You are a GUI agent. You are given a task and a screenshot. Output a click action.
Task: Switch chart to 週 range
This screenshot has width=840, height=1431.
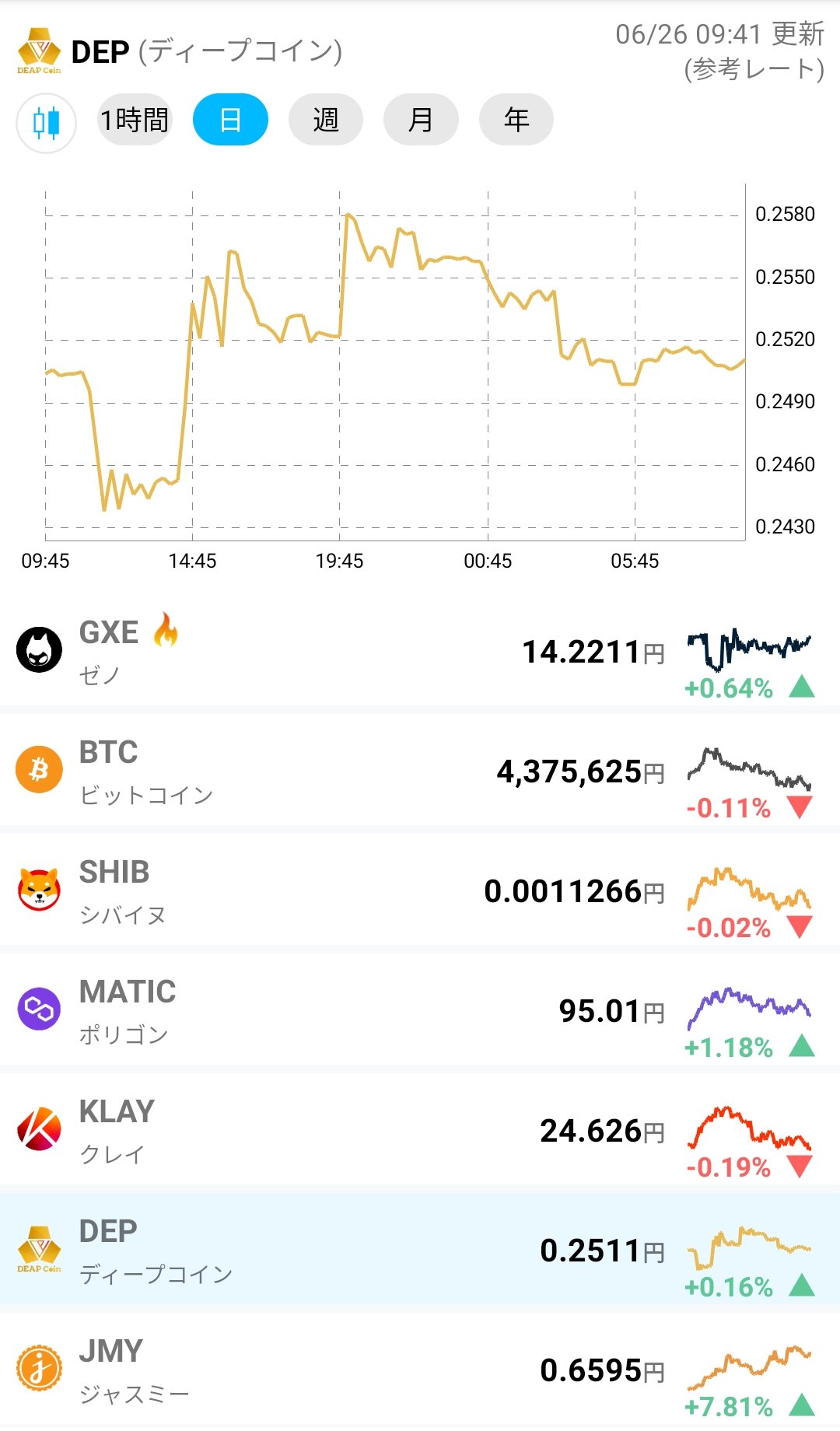pos(326,120)
